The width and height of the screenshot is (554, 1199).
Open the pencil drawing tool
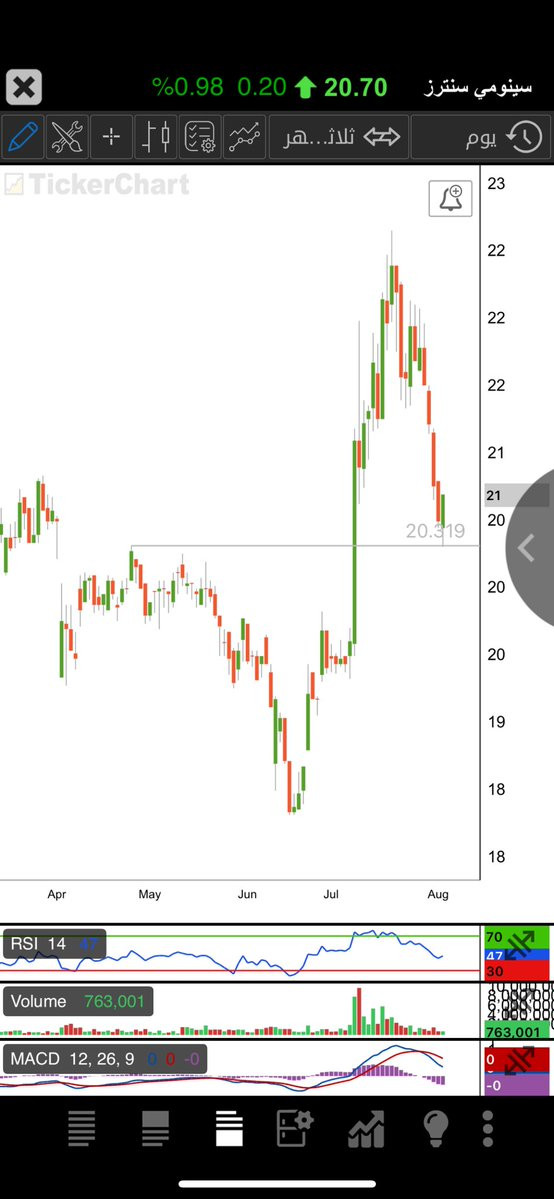click(23, 137)
